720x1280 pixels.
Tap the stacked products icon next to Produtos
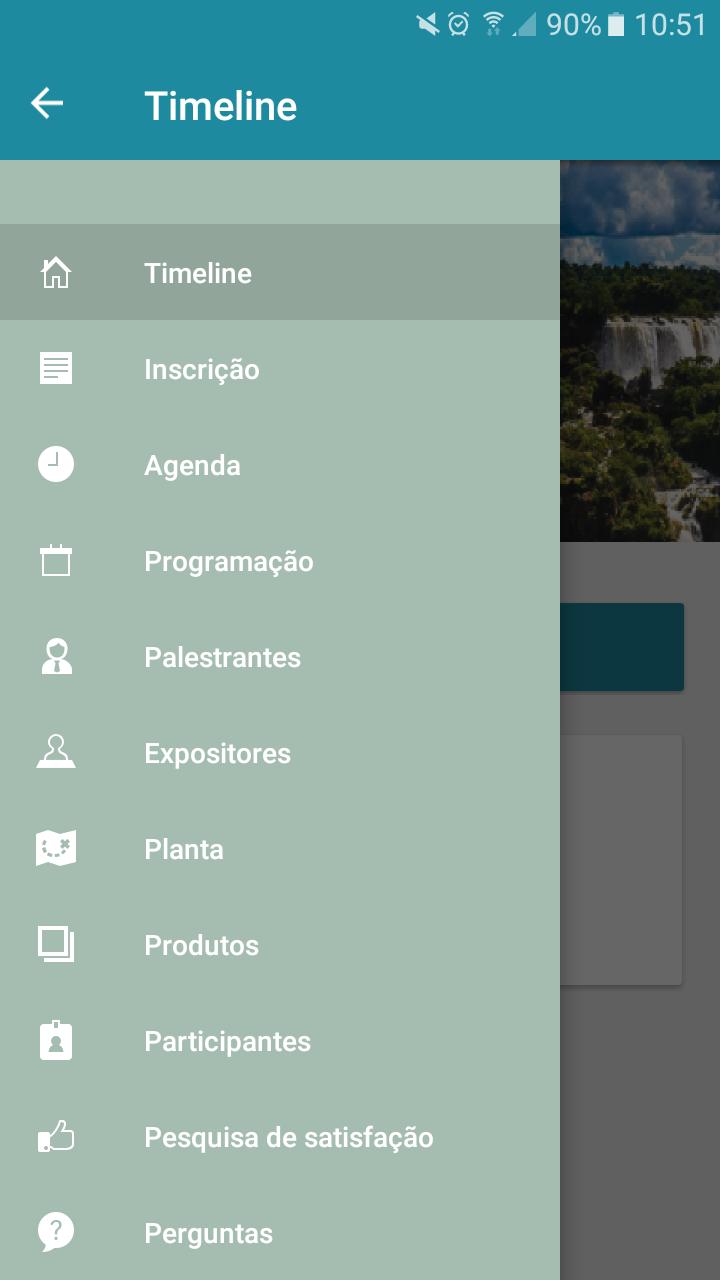(x=55, y=943)
